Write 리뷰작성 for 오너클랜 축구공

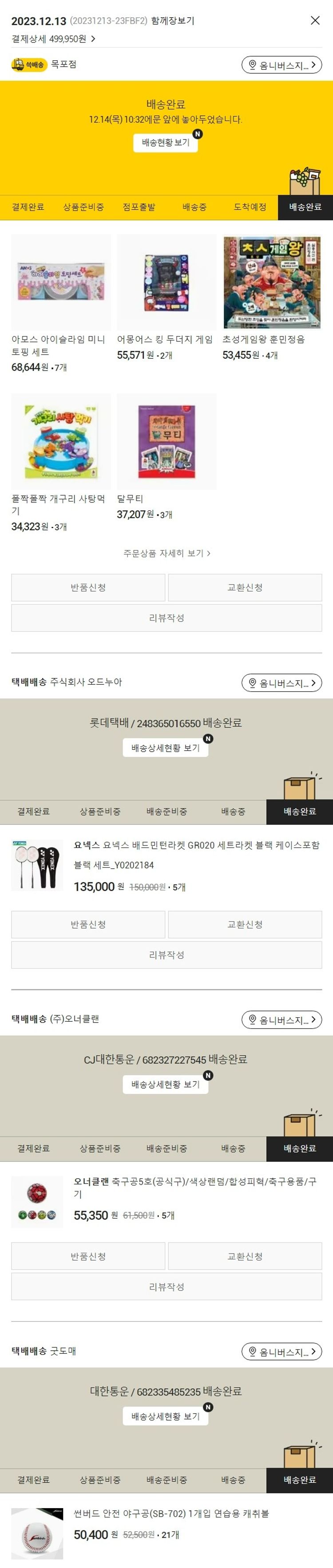coord(166,1286)
